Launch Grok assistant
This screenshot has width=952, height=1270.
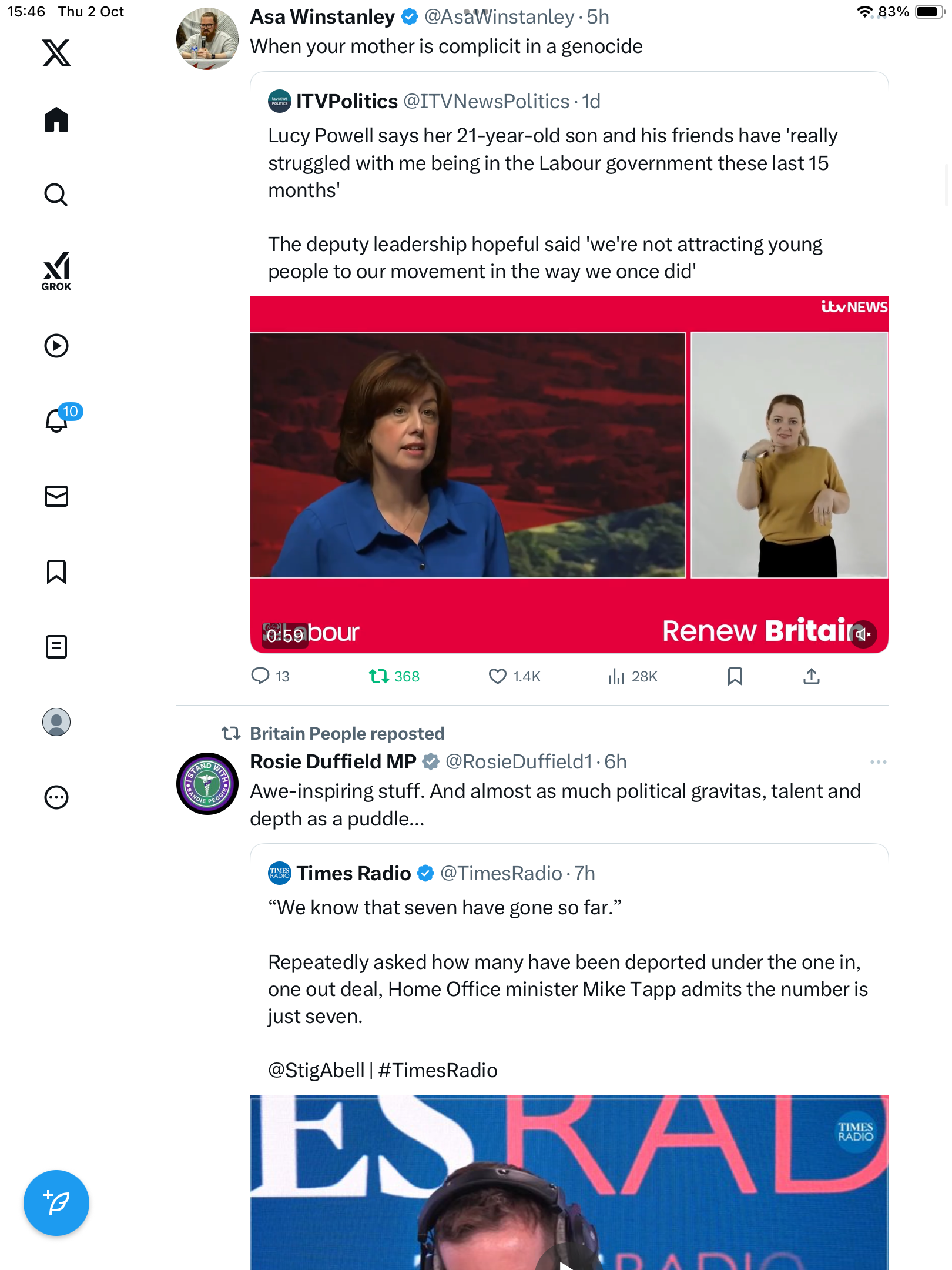click(56, 271)
